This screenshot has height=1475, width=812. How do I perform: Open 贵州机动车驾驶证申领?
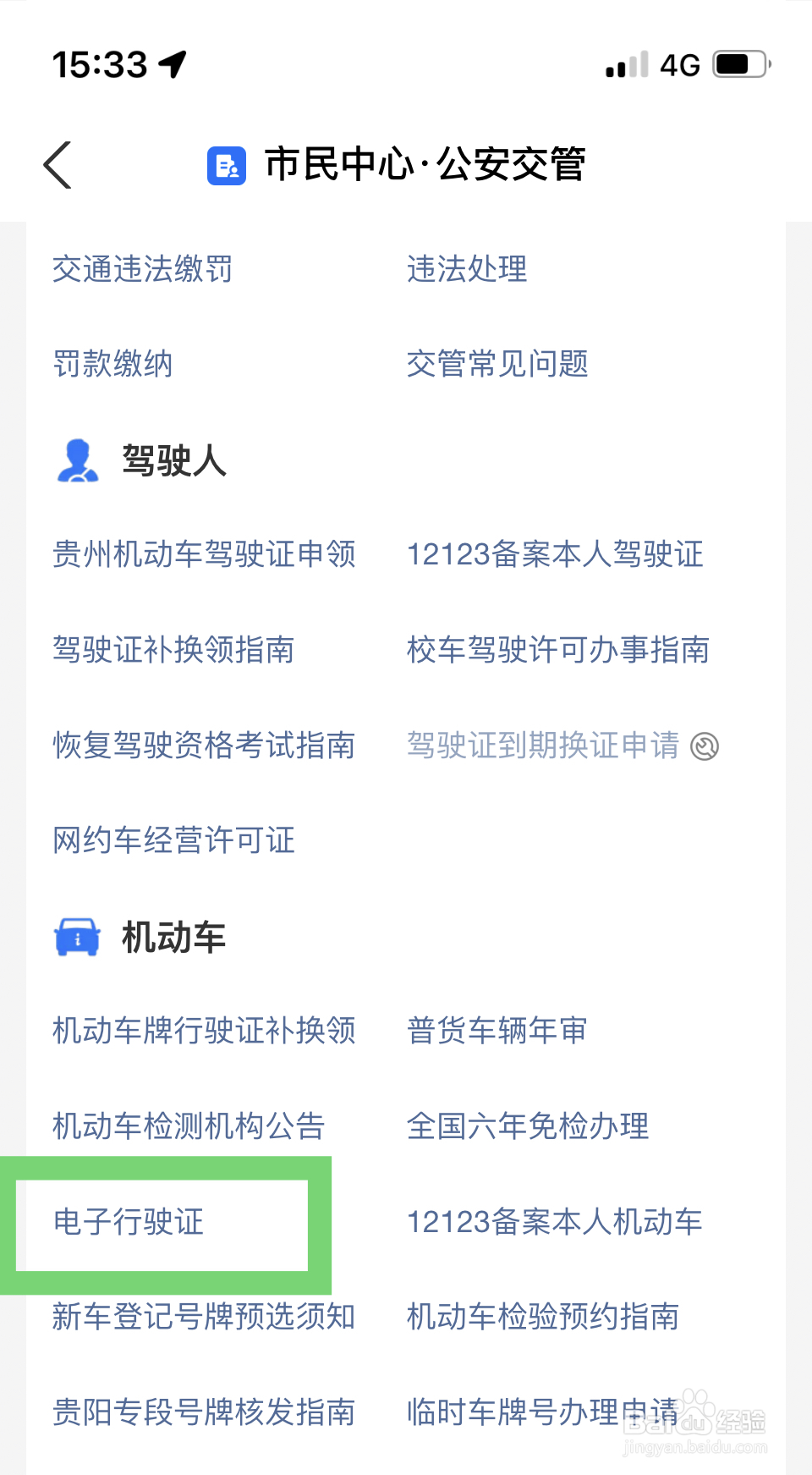click(204, 554)
